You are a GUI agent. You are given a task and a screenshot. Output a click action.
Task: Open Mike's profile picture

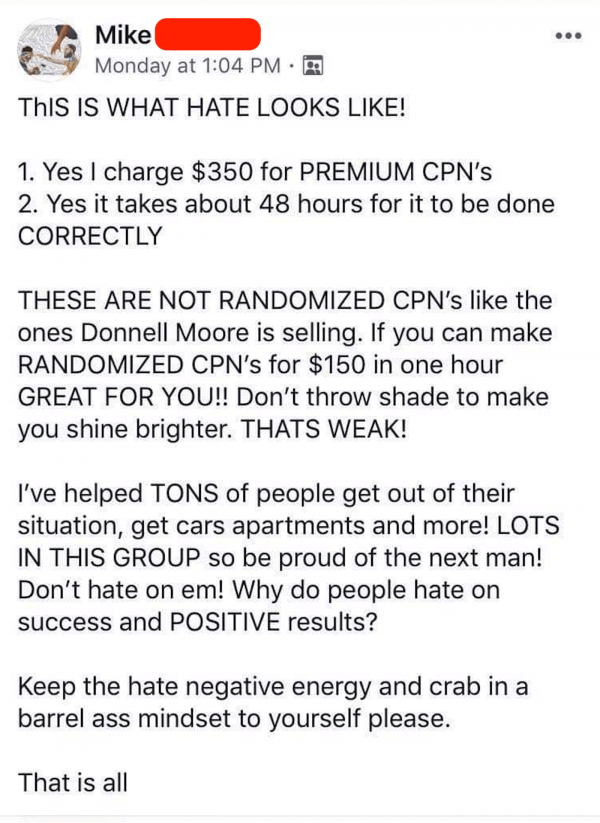click(x=50, y=49)
